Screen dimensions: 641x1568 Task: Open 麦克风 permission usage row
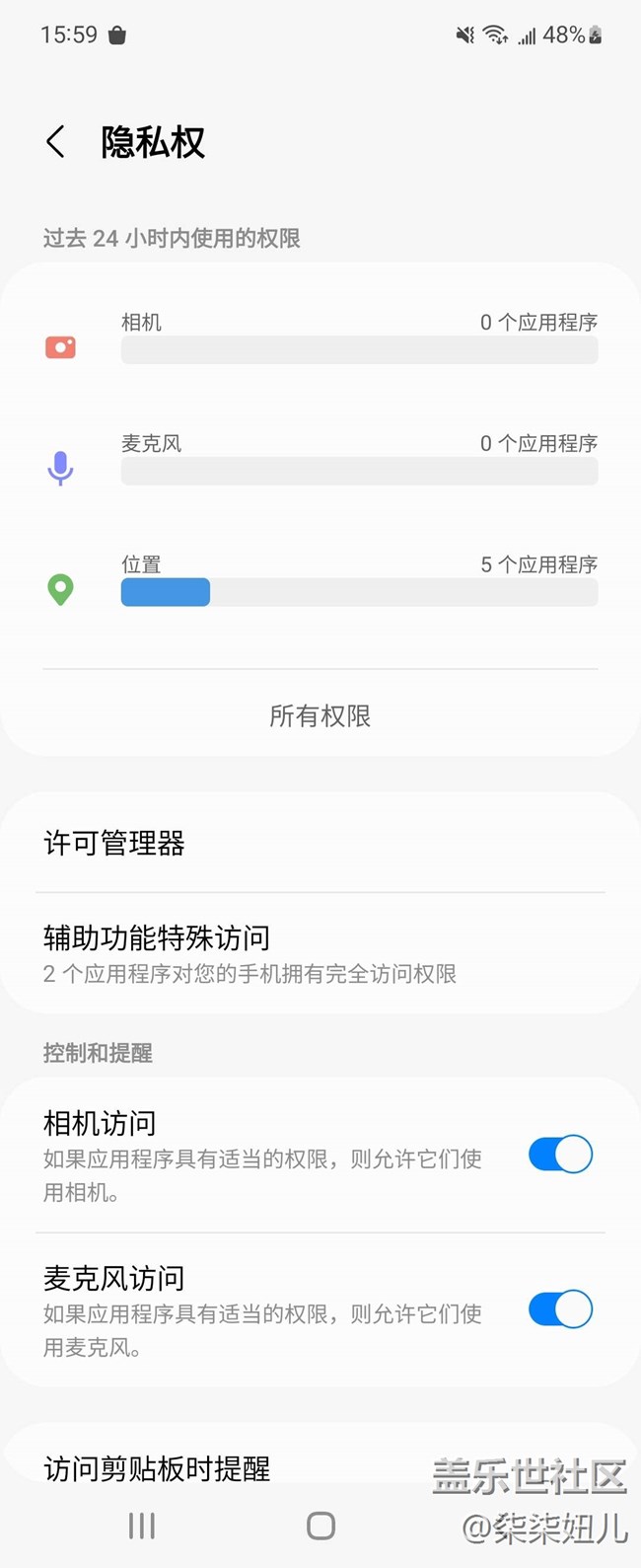pos(320,460)
